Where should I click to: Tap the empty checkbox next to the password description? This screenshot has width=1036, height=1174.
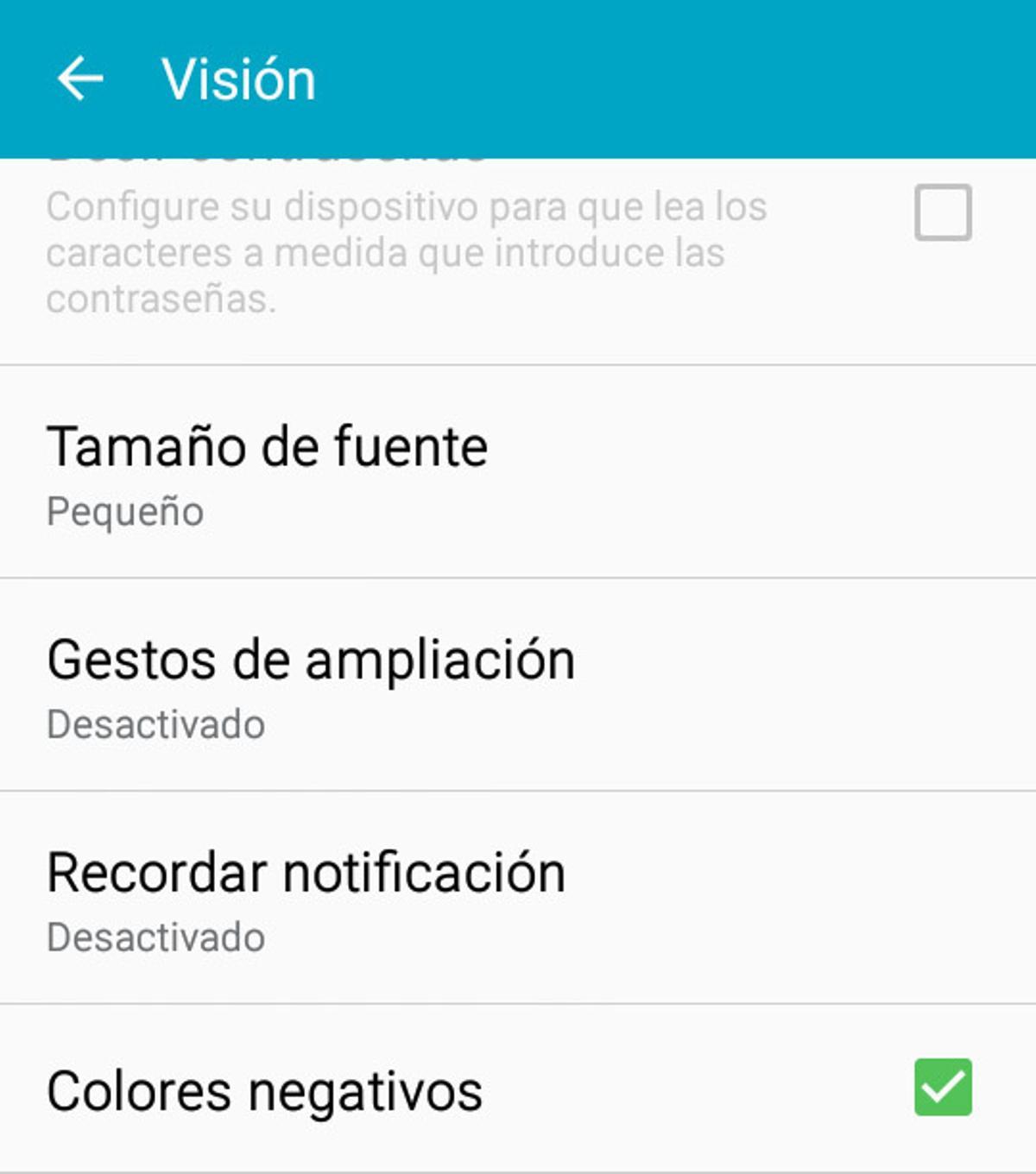pos(941,214)
